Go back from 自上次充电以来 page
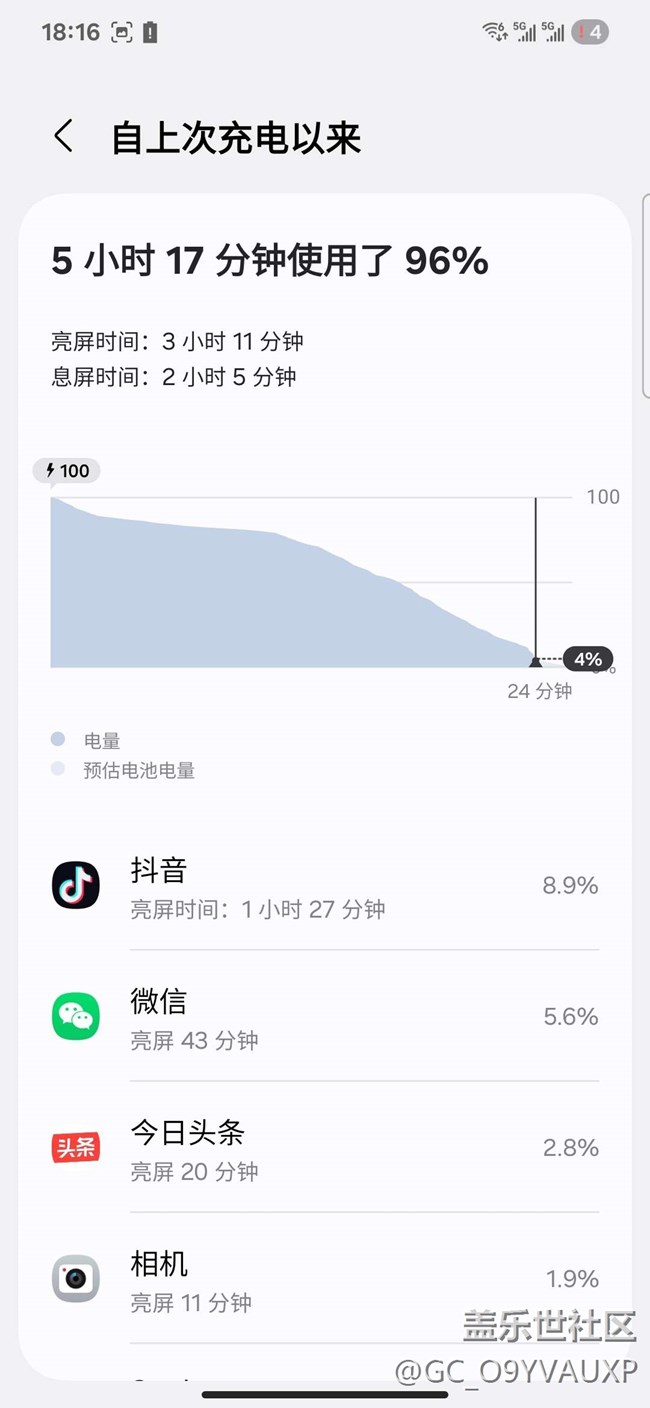Screen dimensions: 650x1408 (64, 137)
